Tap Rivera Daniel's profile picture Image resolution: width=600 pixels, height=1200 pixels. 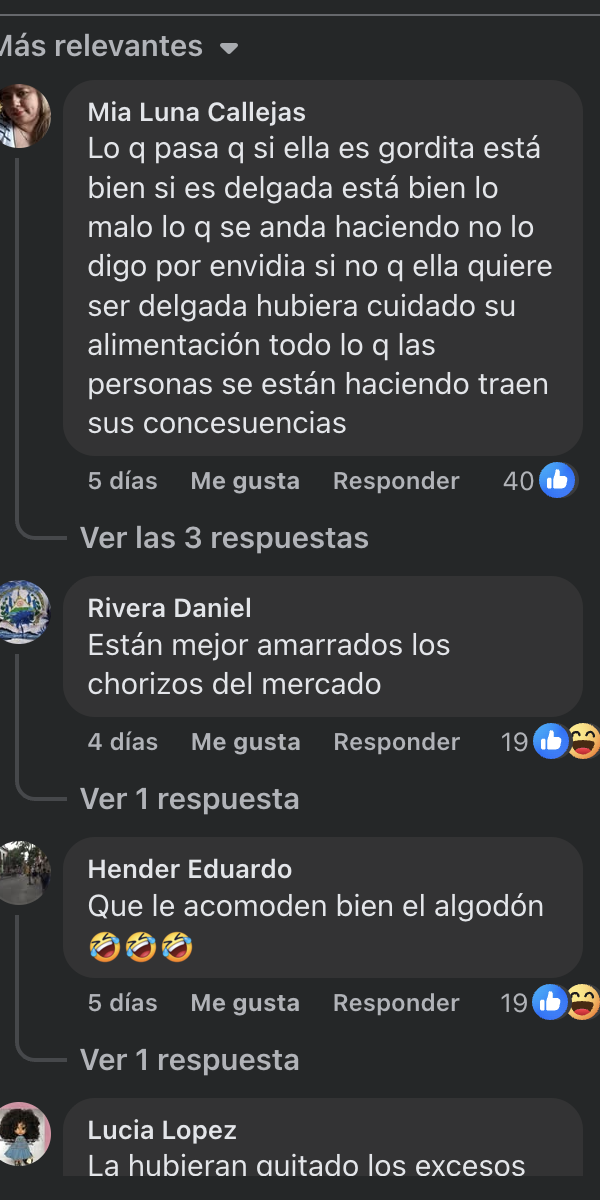[22, 611]
